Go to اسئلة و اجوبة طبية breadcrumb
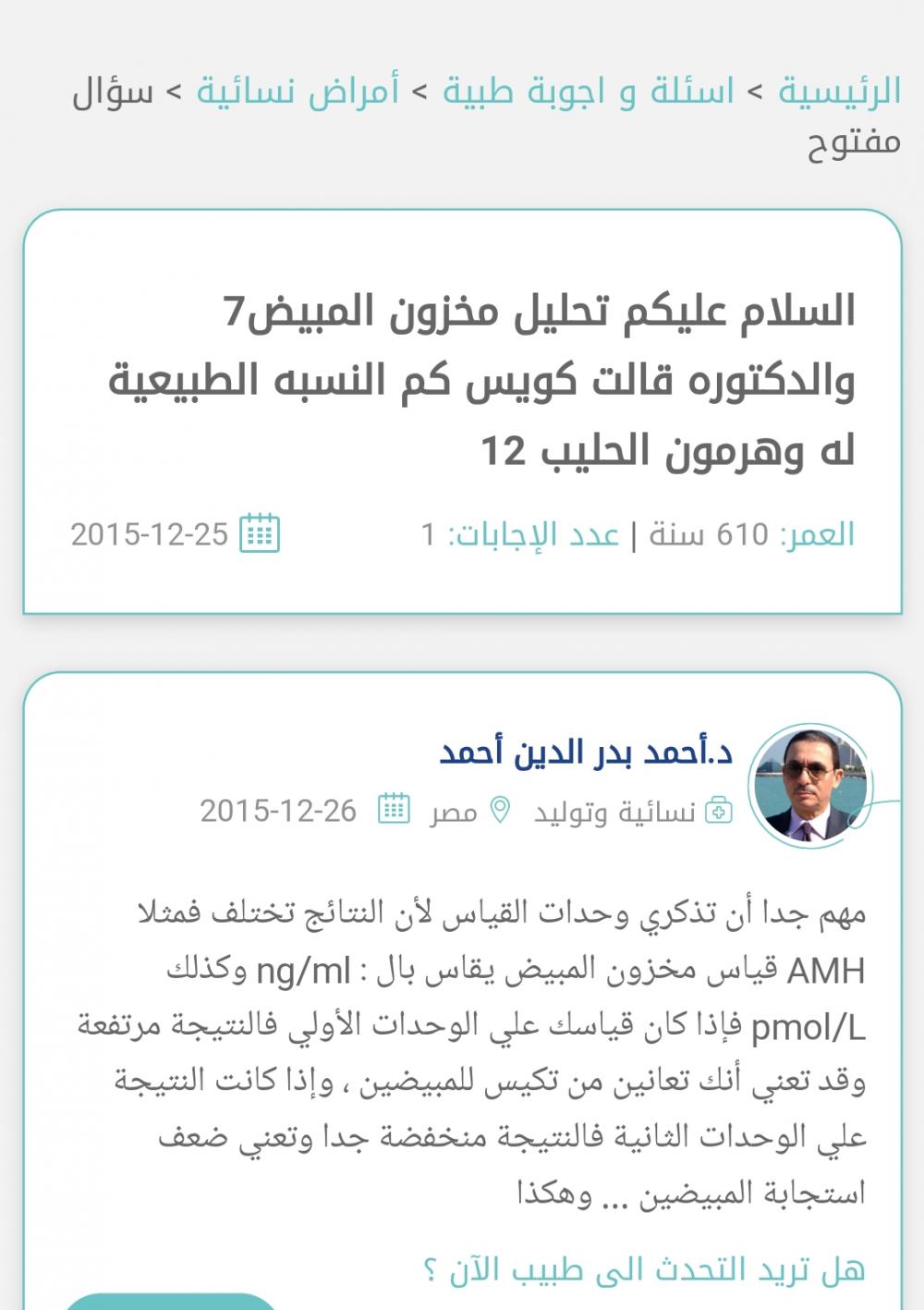The height and width of the screenshot is (1310, 924). point(588,92)
